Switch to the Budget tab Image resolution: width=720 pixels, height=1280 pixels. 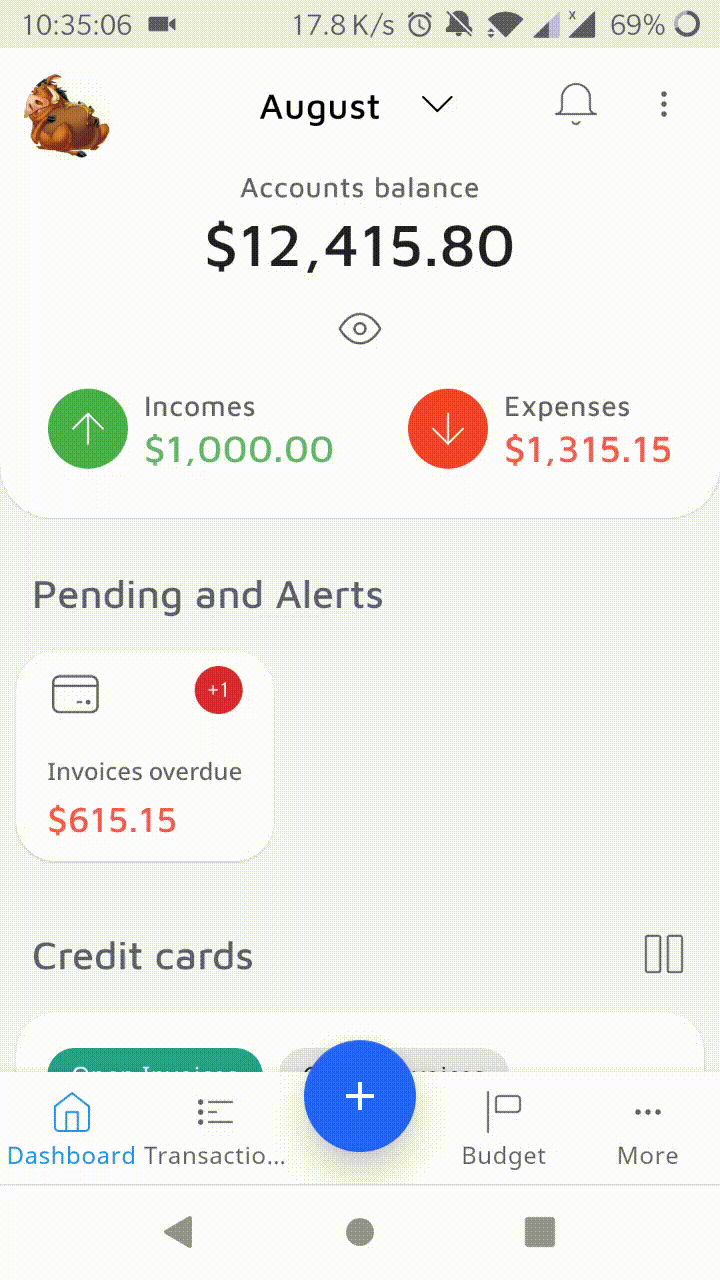504,1130
